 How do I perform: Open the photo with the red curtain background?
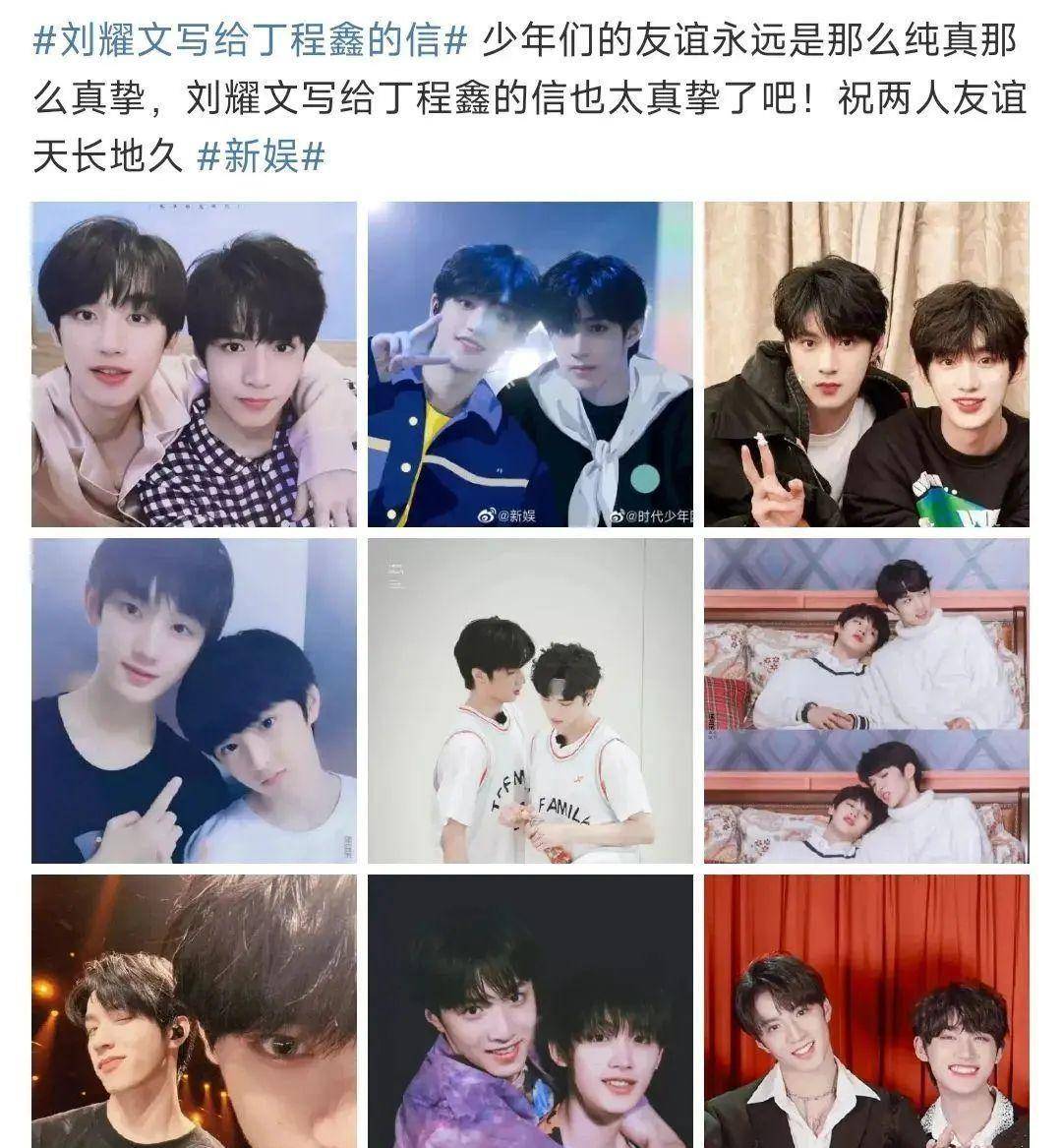(866, 1011)
